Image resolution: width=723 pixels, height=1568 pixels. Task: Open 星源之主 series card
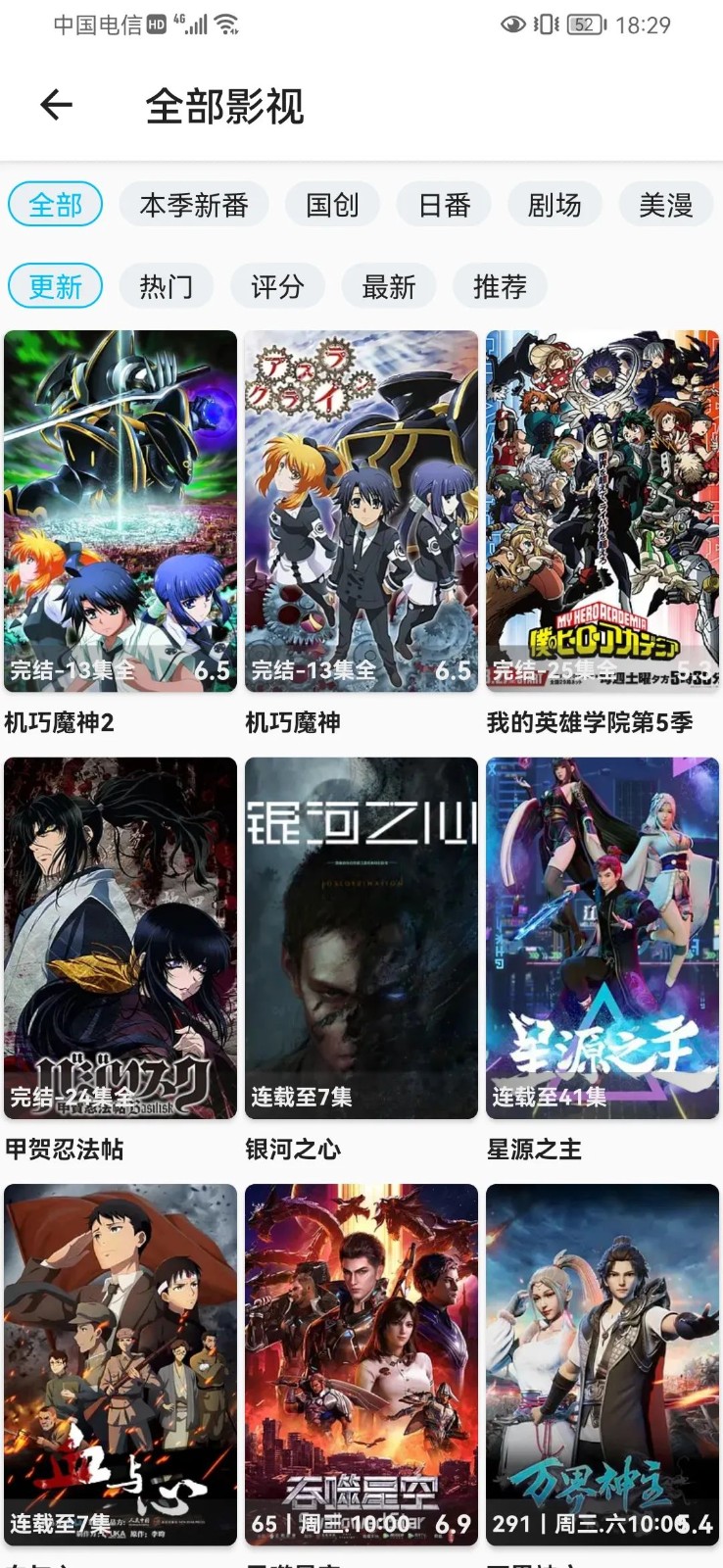pyautogui.click(x=602, y=938)
